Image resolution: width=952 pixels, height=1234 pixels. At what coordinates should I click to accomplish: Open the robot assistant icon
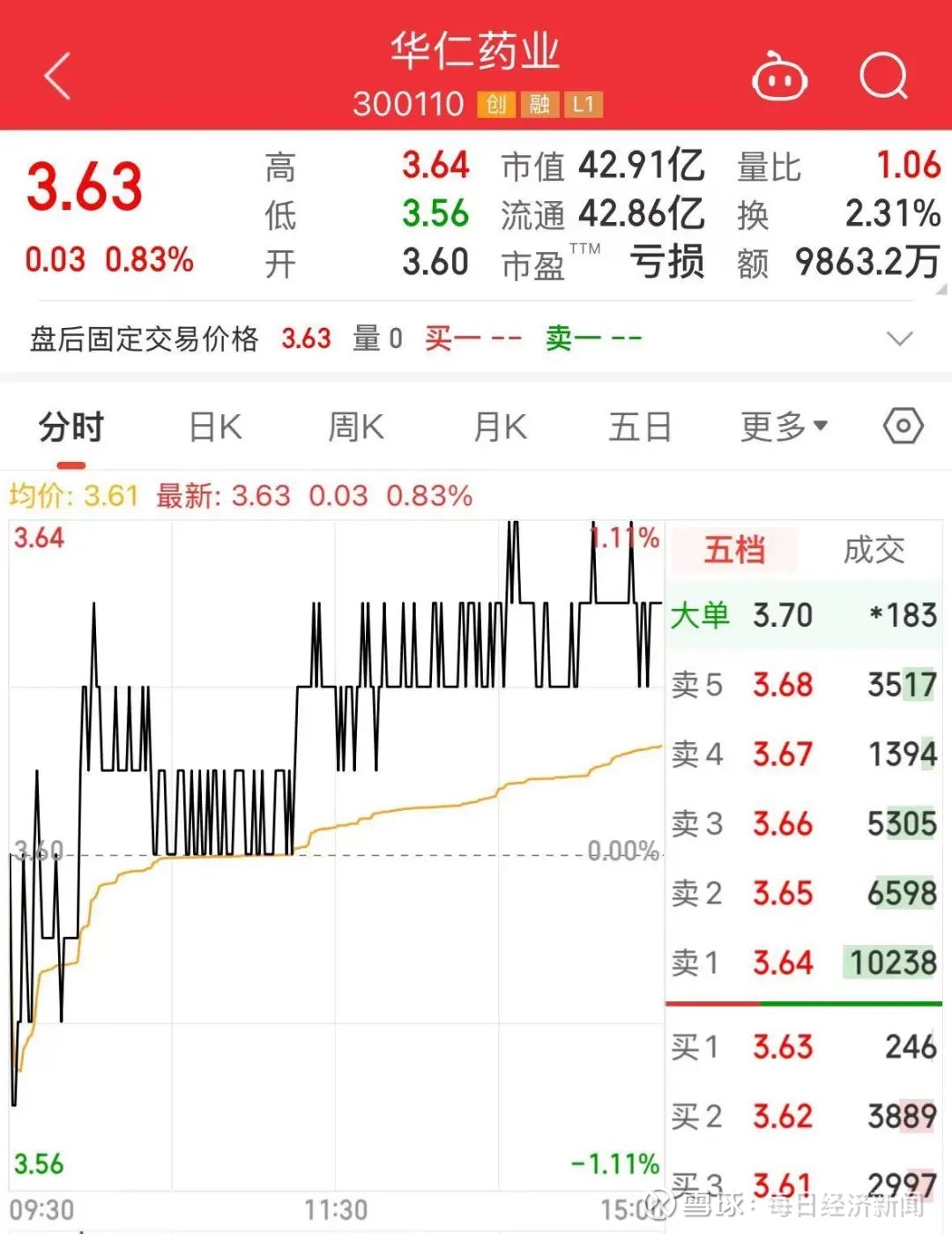(779, 77)
